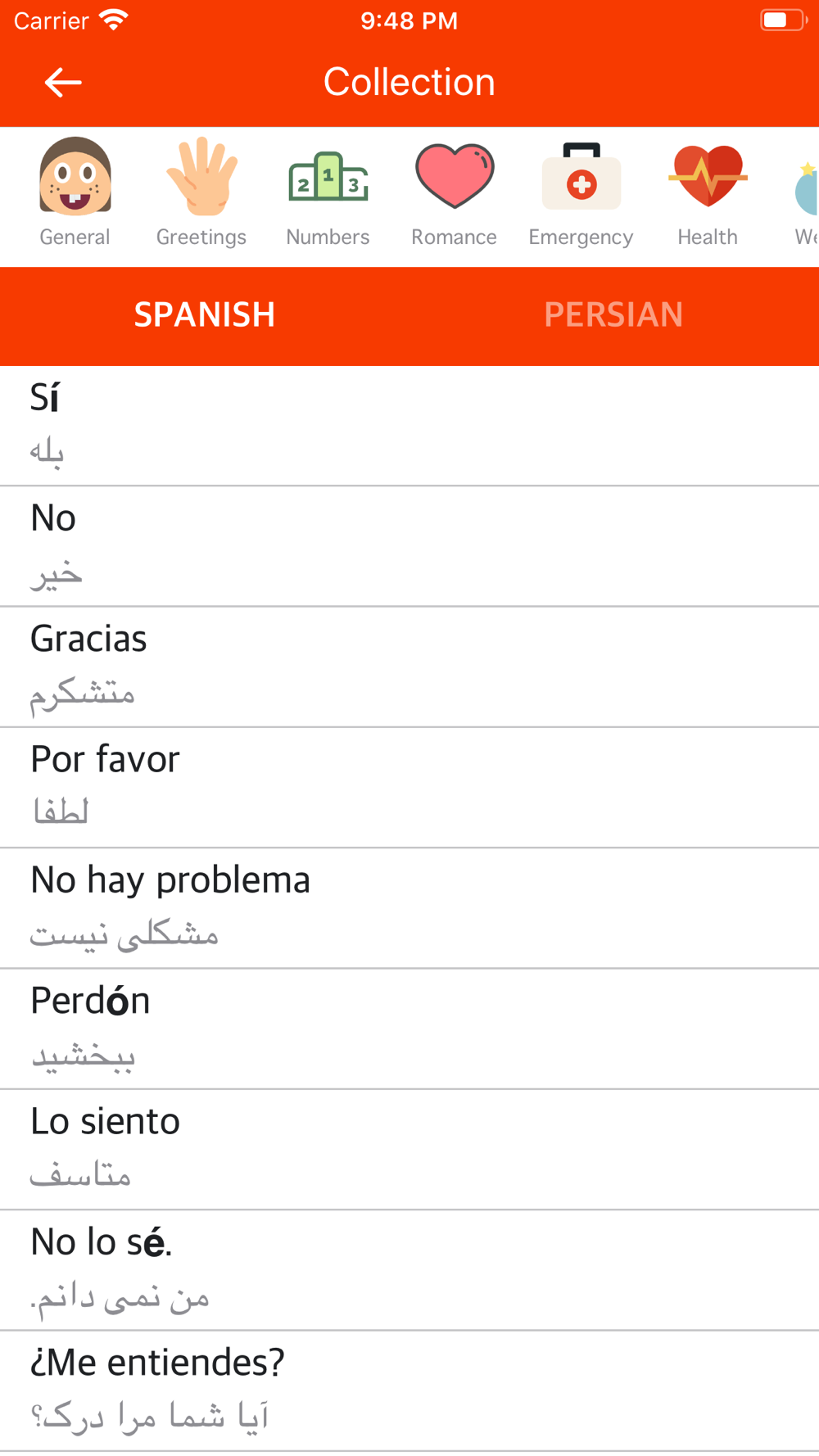
Task: Open the Gracias phrase
Action: click(409, 667)
